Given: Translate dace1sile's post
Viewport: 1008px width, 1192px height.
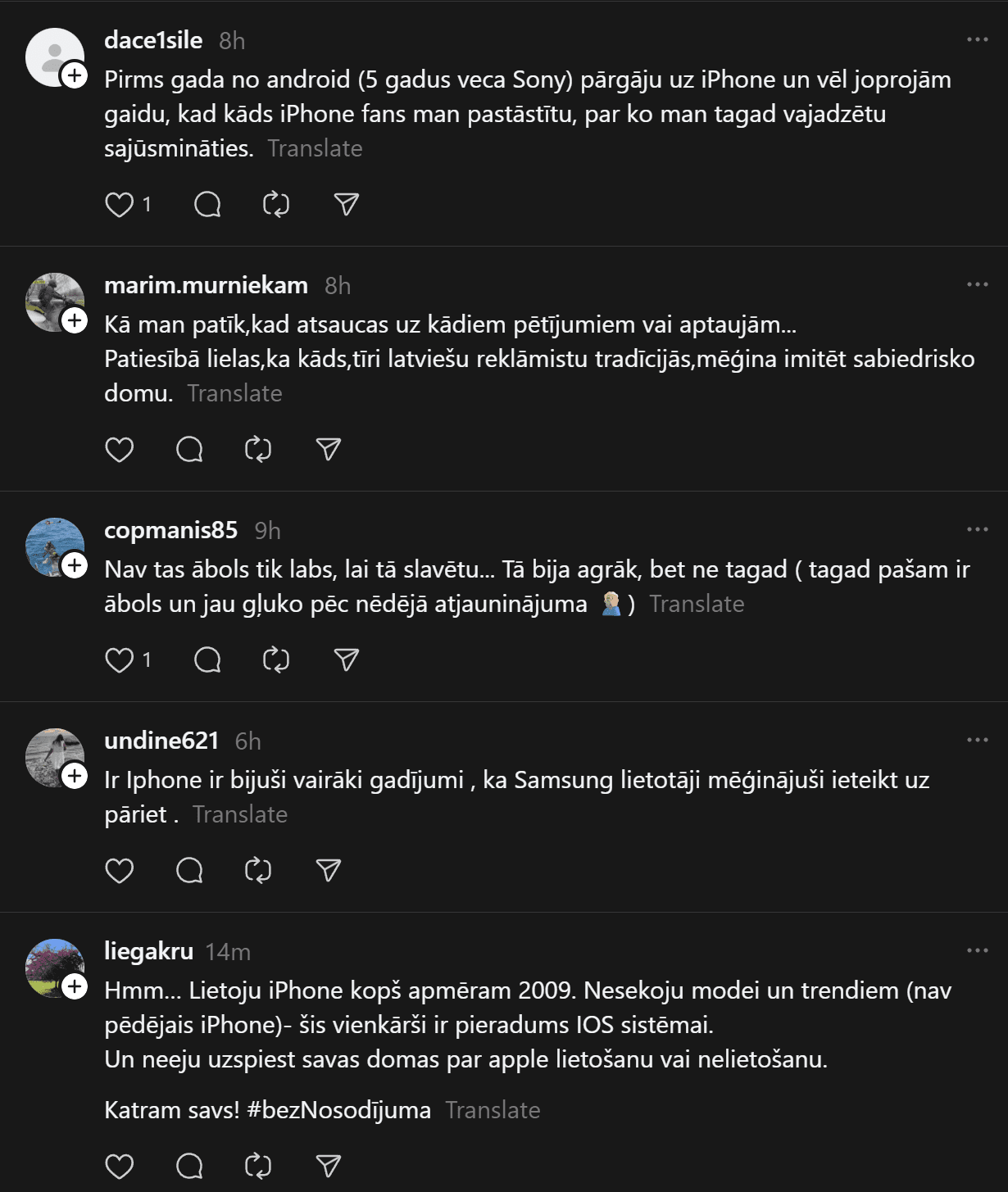Looking at the screenshot, I should (x=315, y=148).
